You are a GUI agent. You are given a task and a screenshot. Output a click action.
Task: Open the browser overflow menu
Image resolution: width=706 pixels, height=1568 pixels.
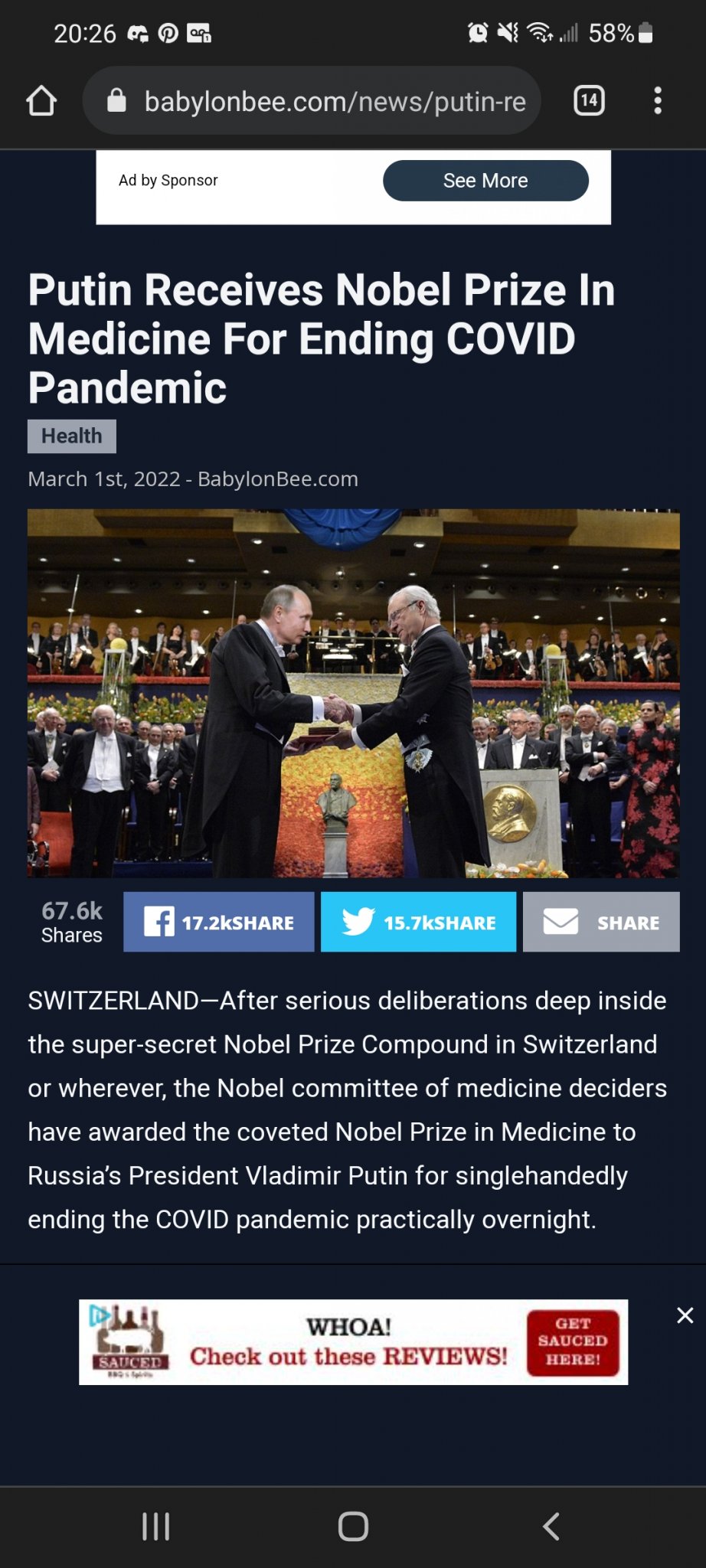[657, 100]
